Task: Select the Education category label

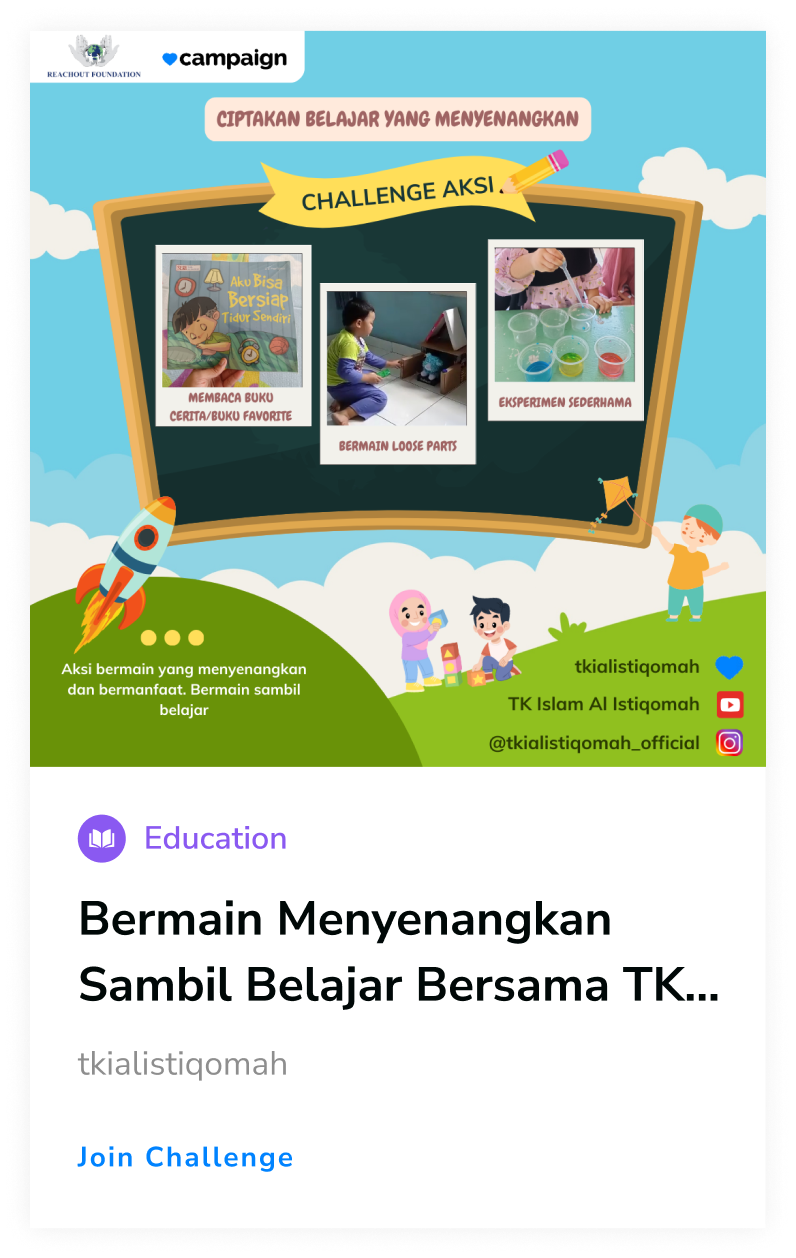Action: click(215, 838)
